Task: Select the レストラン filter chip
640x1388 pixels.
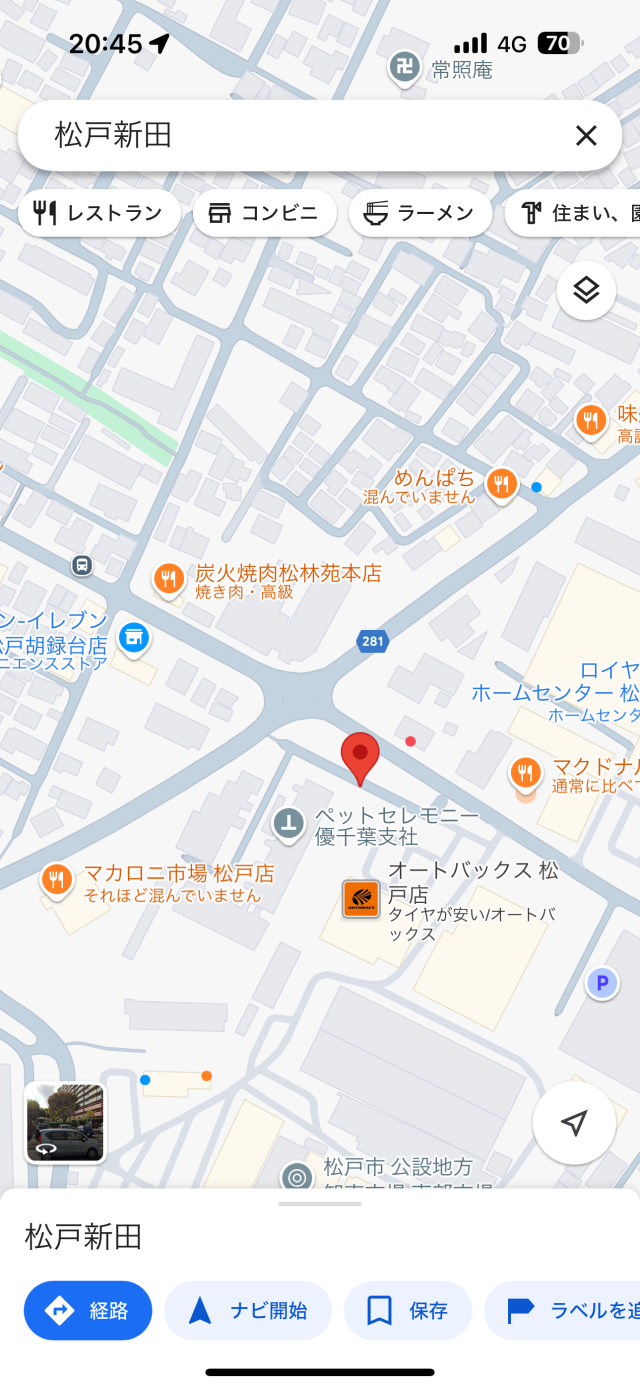Action: (x=99, y=213)
